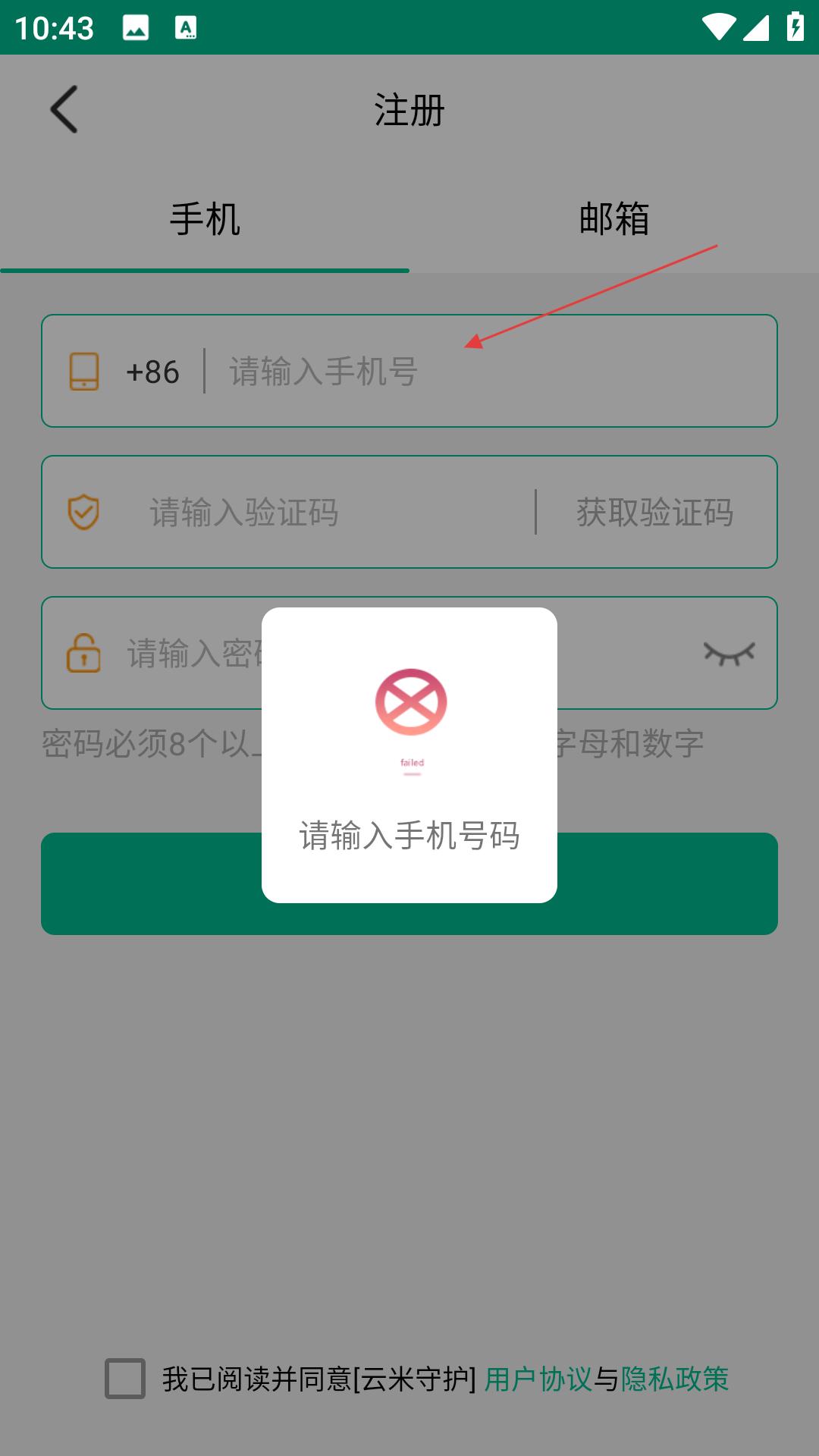Open the +86 country code selector
Image resolution: width=819 pixels, height=1456 pixels.
(154, 369)
